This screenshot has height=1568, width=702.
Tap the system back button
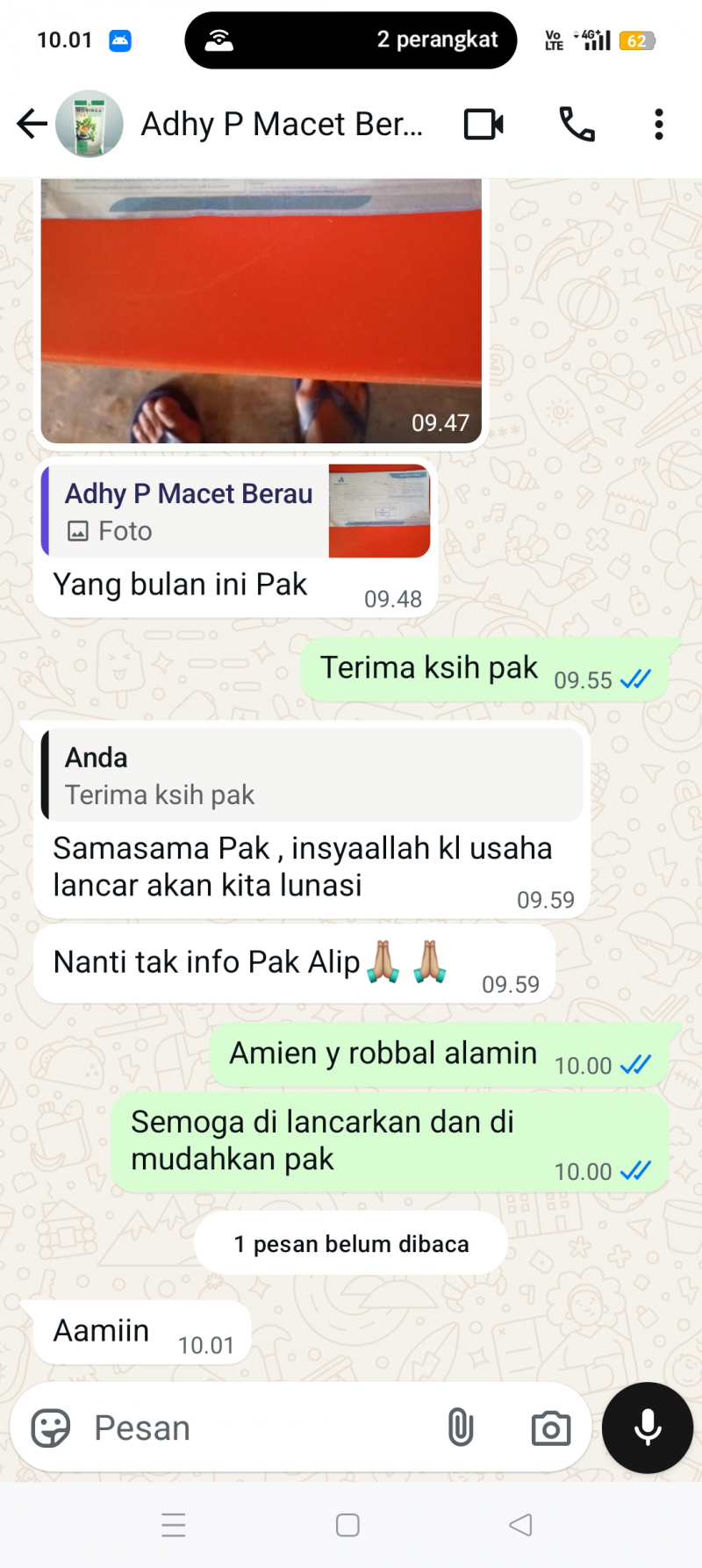tap(520, 1525)
